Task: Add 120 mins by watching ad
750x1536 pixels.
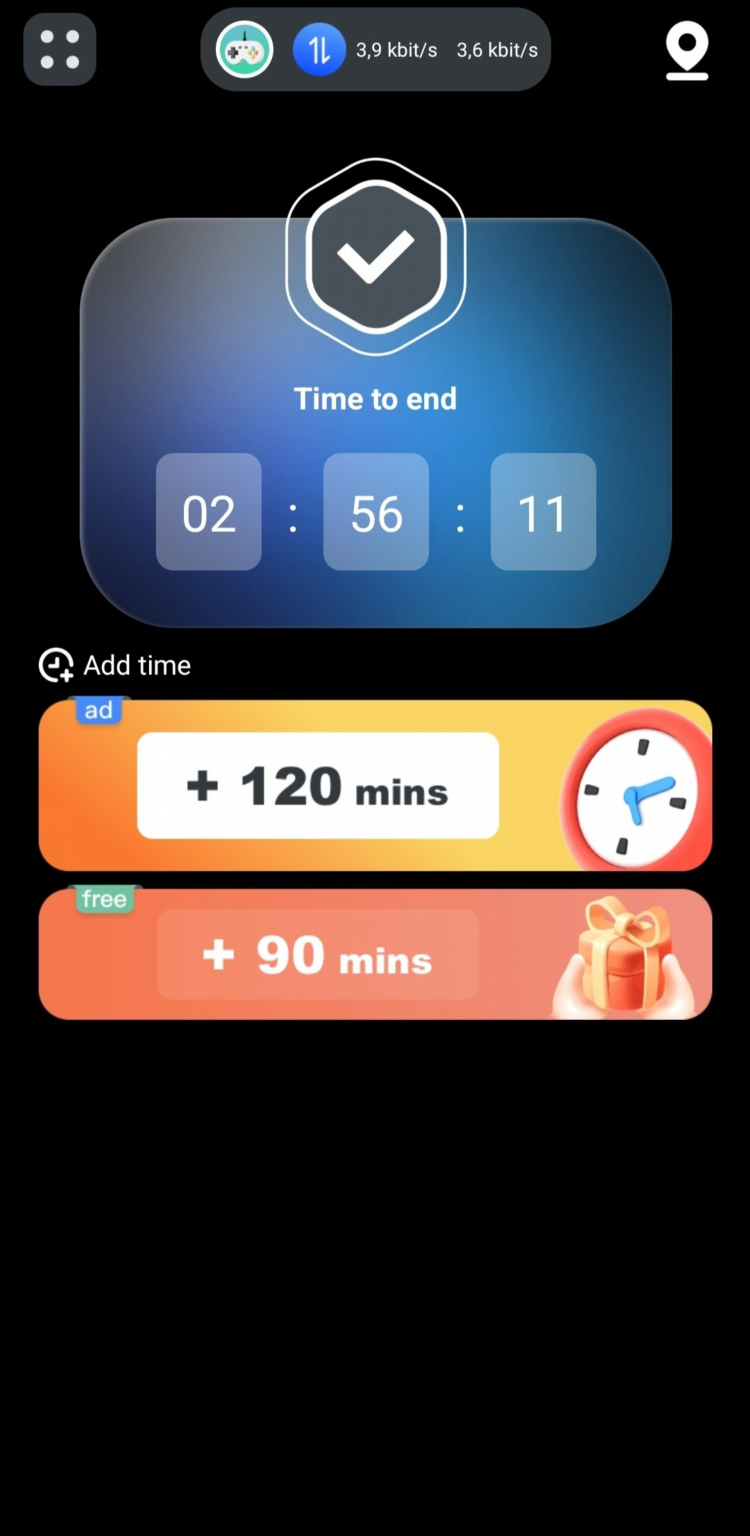Action: click(x=375, y=785)
